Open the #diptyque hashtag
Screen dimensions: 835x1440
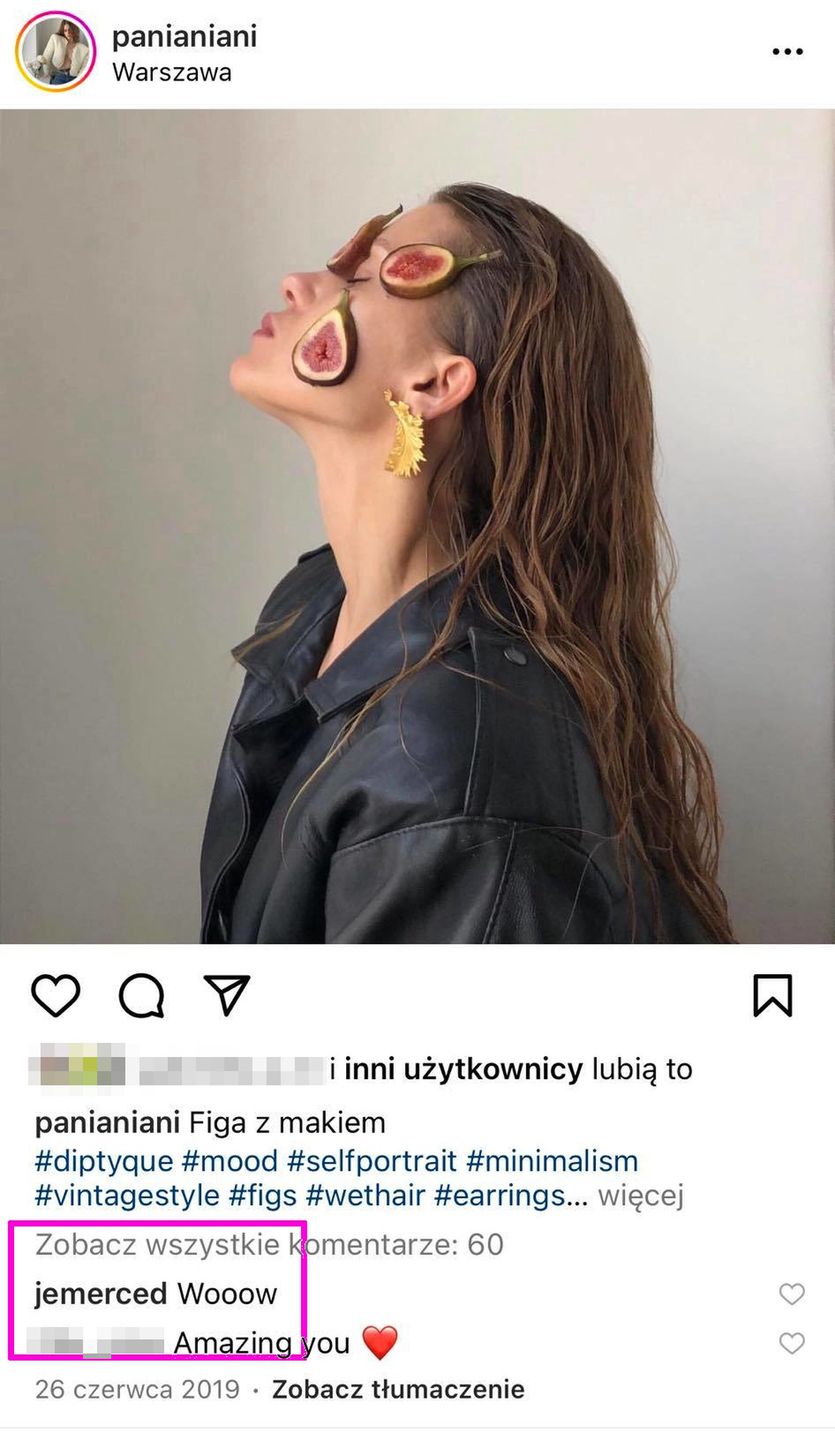[104, 1161]
